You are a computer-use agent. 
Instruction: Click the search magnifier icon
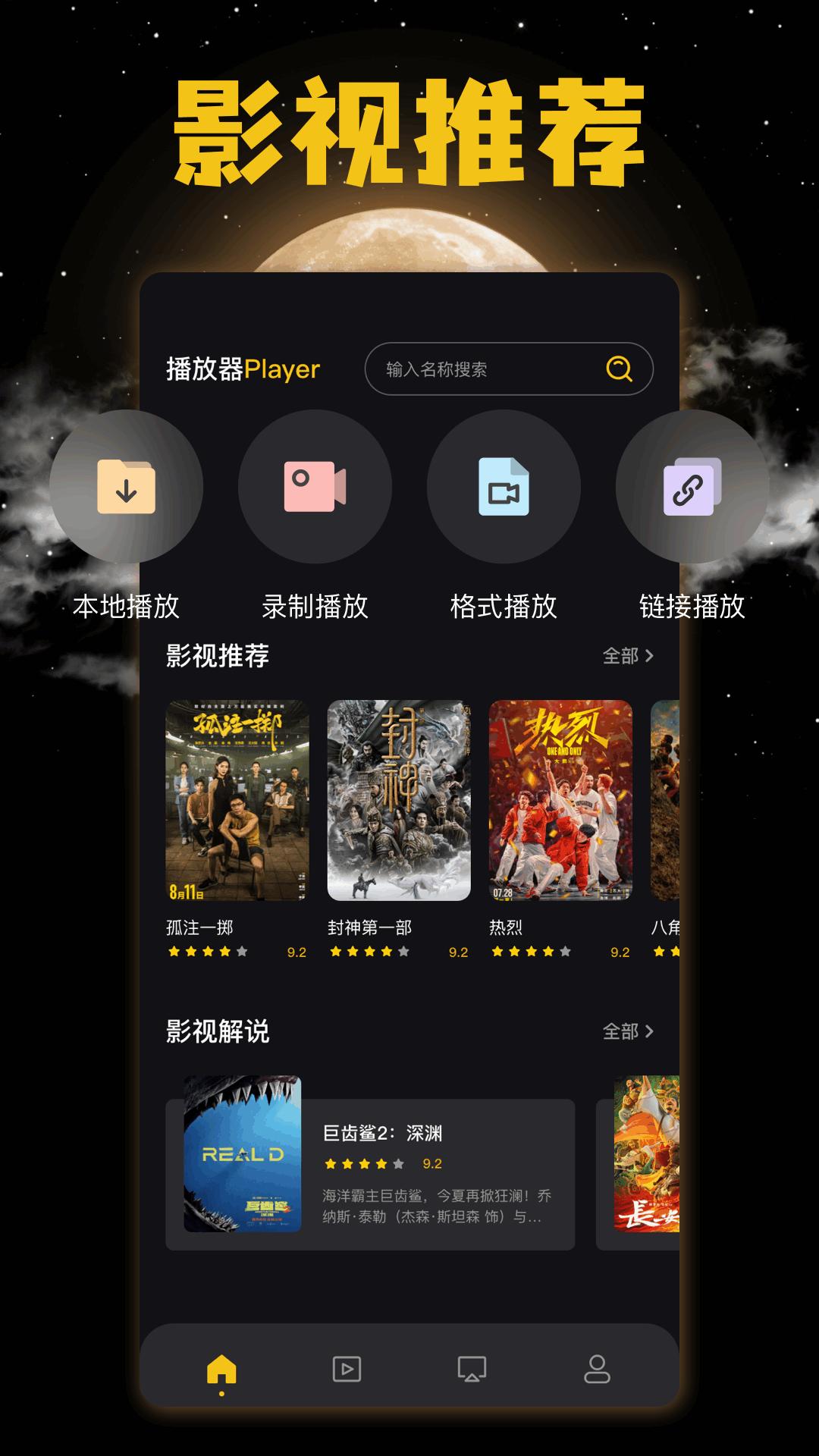(620, 369)
